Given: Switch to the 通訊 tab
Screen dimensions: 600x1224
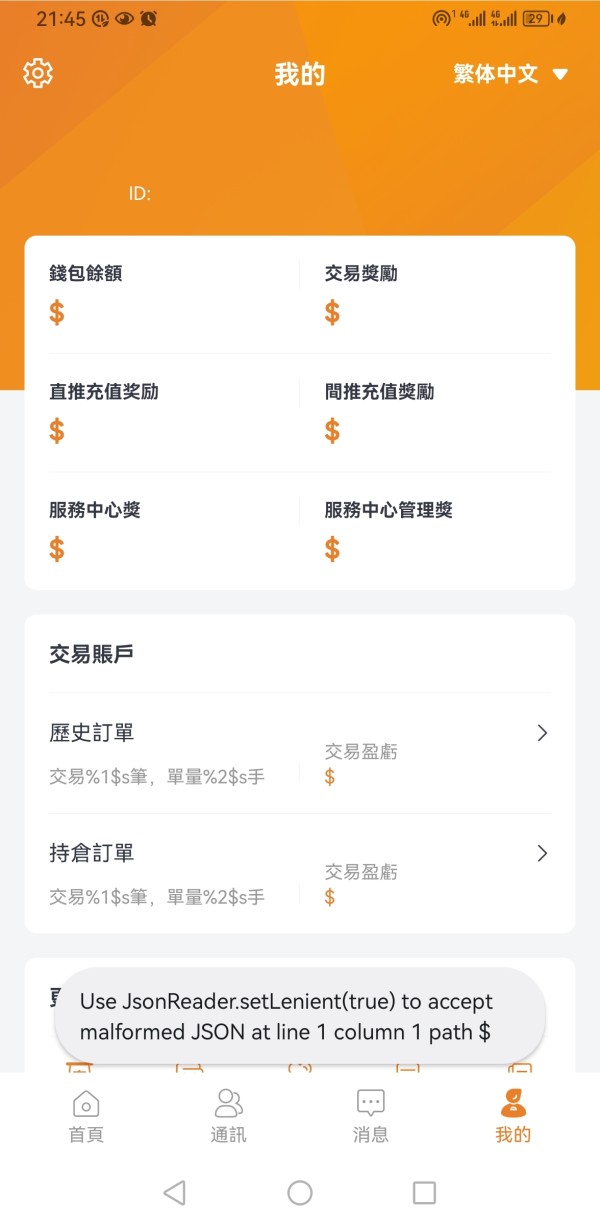Looking at the screenshot, I should [229, 1116].
